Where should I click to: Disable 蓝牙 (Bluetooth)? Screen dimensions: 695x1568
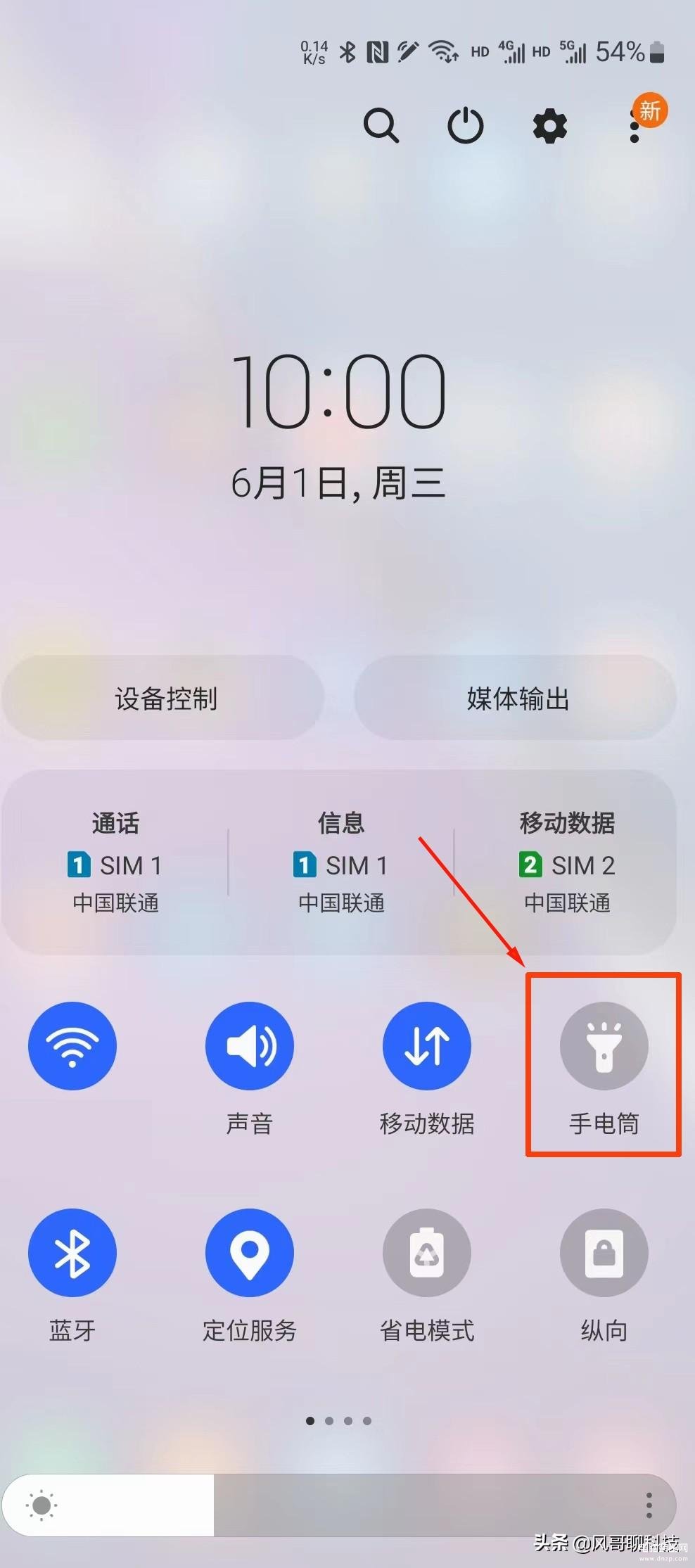tap(72, 1252)
